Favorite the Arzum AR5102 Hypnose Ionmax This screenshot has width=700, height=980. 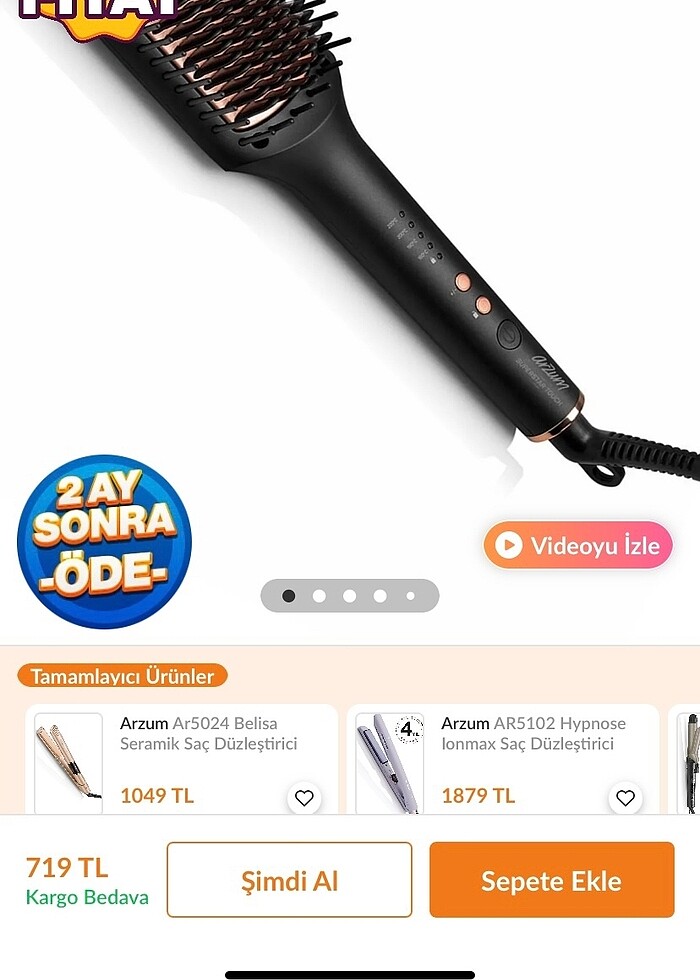point(625,798)
